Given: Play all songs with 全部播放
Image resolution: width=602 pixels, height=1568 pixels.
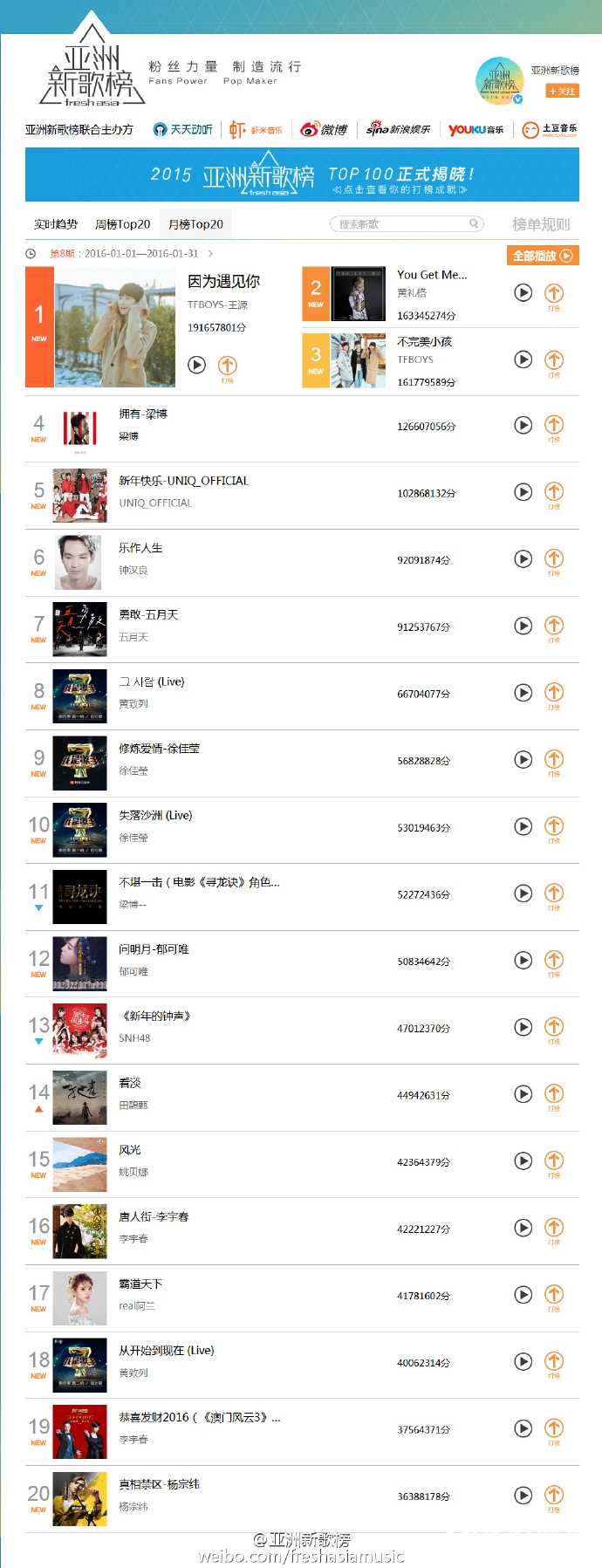Looking at the screenshot, I should pyautogui.click(x=542, y=256).
